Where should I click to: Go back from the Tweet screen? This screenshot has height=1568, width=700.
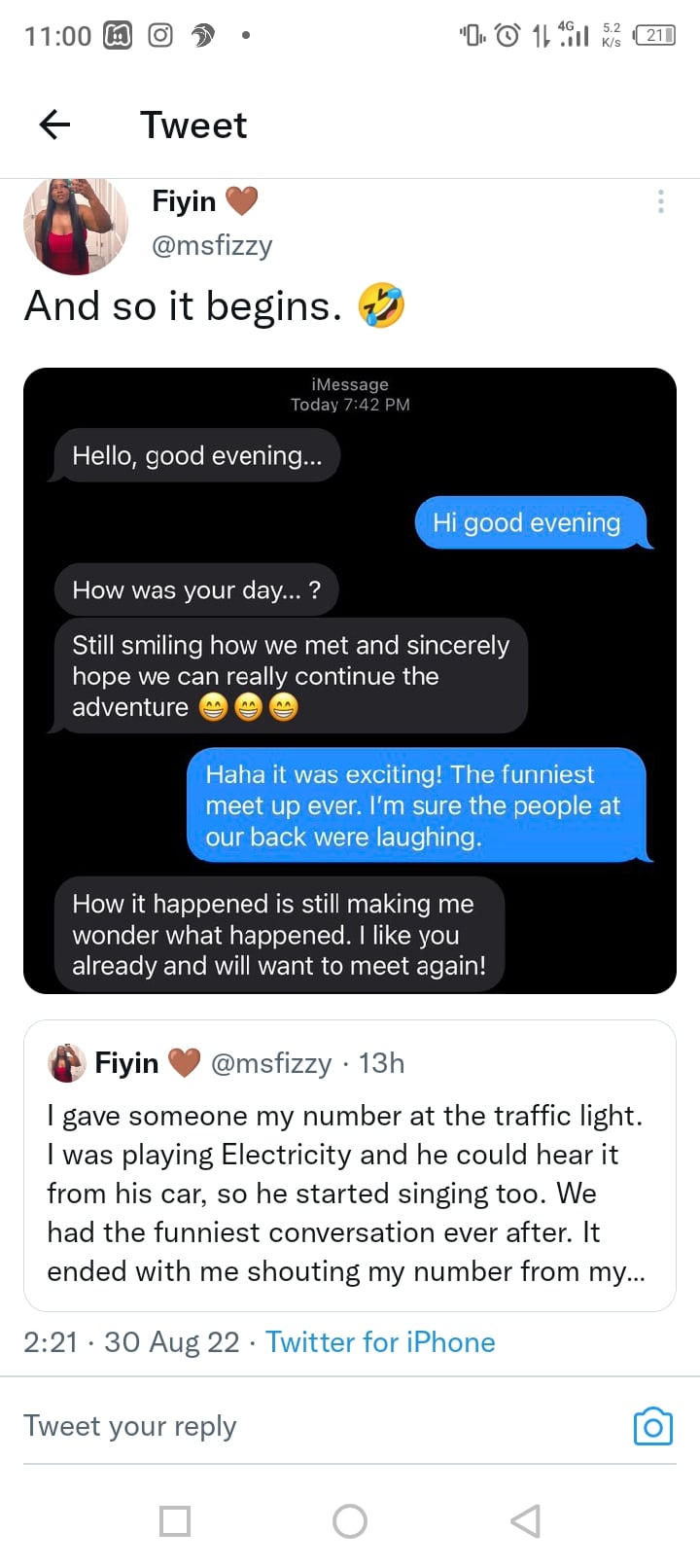[54, 125]
